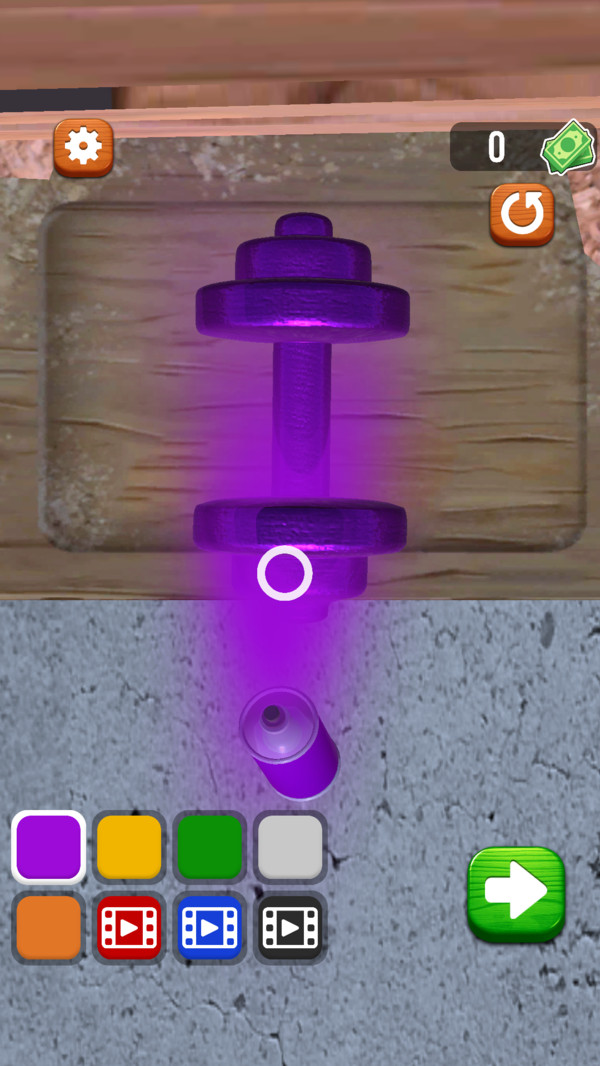Choose the yellow paint color
This screenshot has width=600, height=1066.
click(x=129, y=846)
